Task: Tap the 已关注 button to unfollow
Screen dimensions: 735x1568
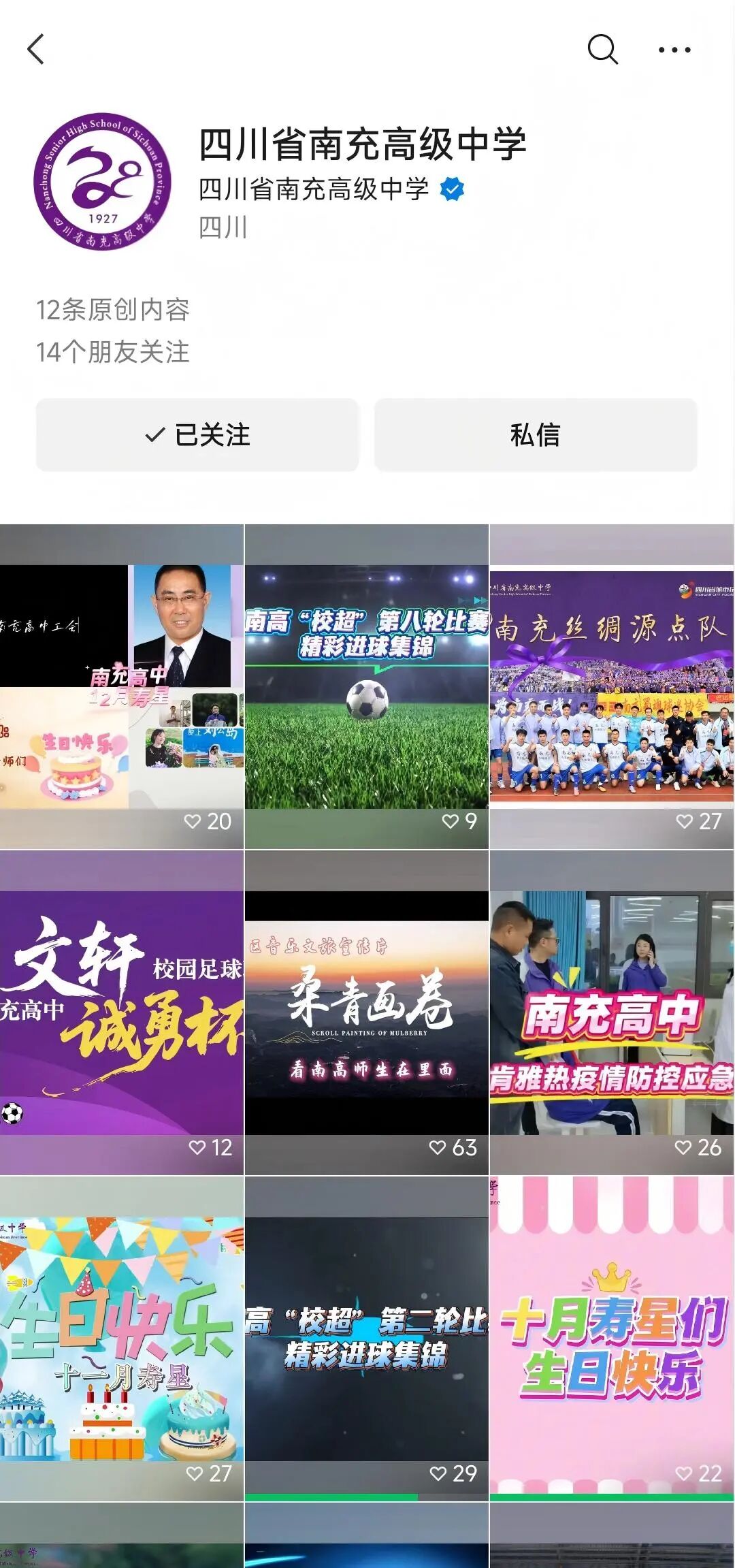Action: coord(197,435)
